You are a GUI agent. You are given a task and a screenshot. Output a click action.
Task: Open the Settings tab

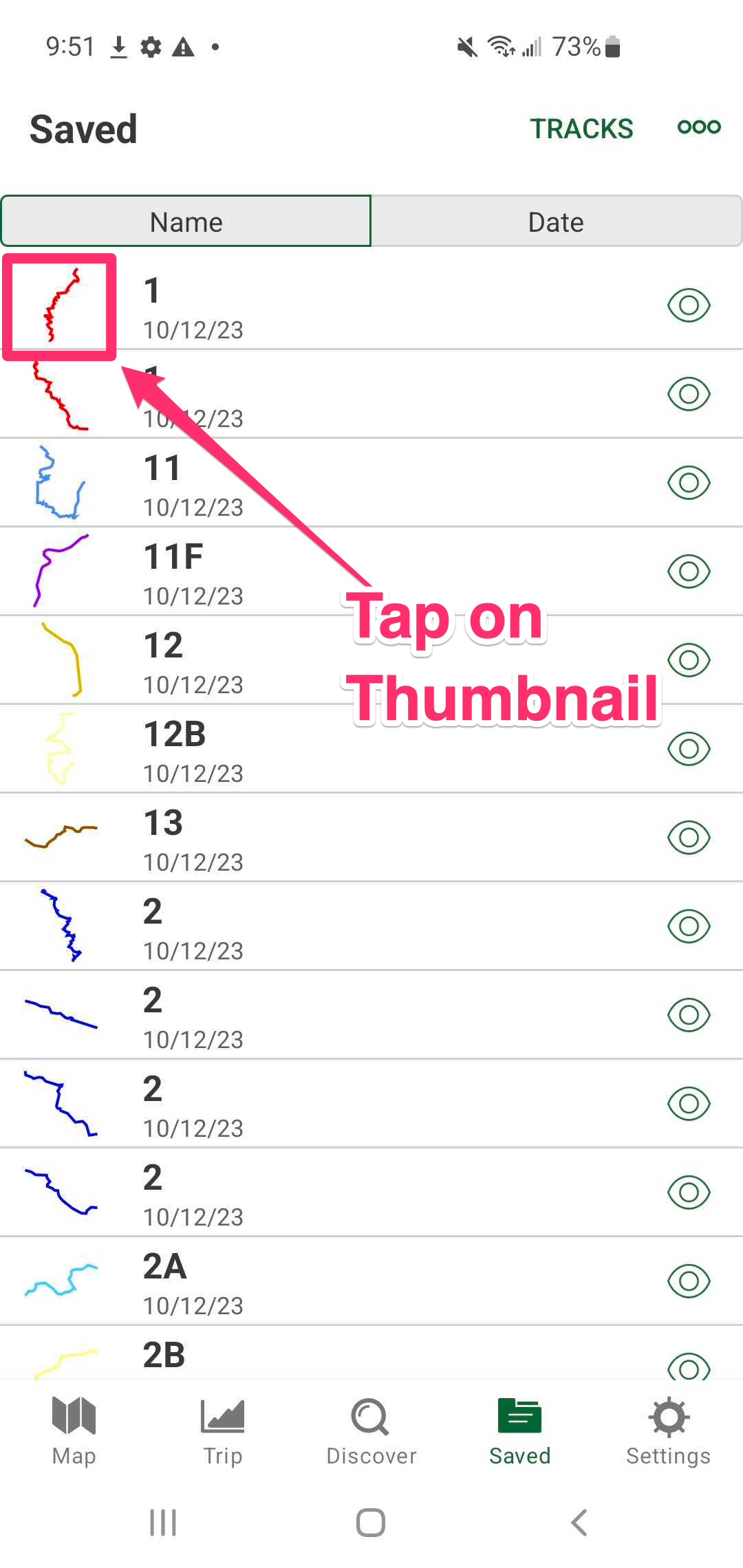click(x=669, y=1431)
